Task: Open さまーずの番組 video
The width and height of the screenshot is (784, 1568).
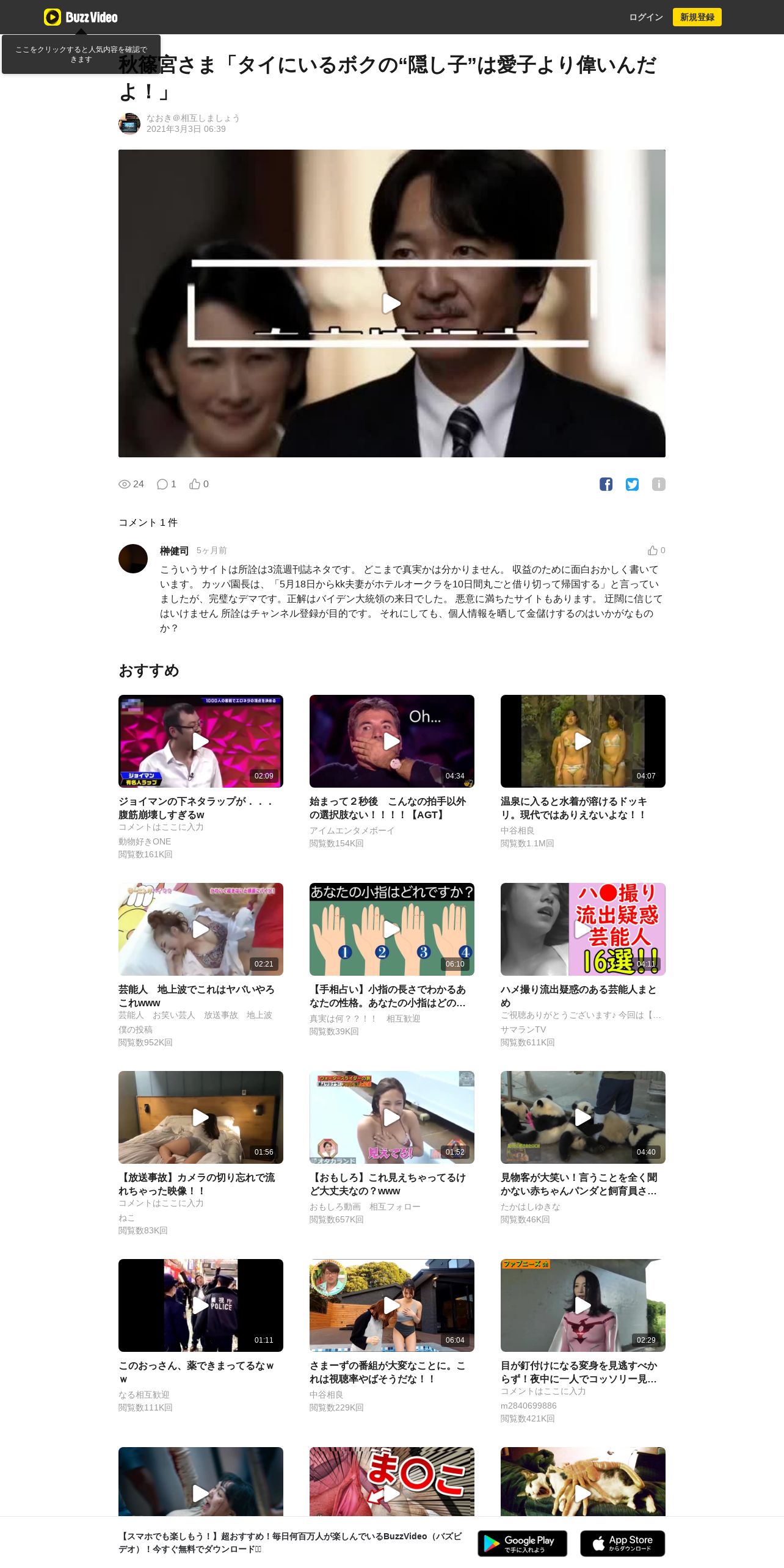Action: click(x=391, y=1305)
